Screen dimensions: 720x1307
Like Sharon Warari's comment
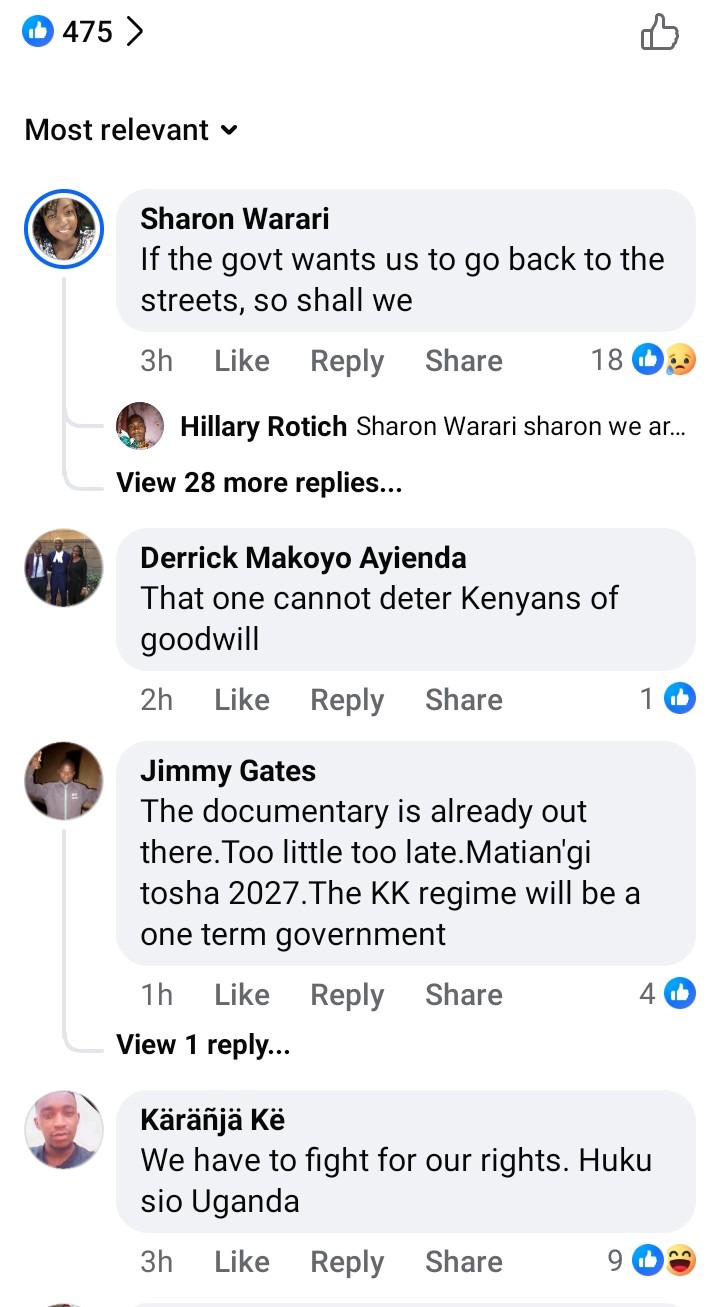[241, 361]
